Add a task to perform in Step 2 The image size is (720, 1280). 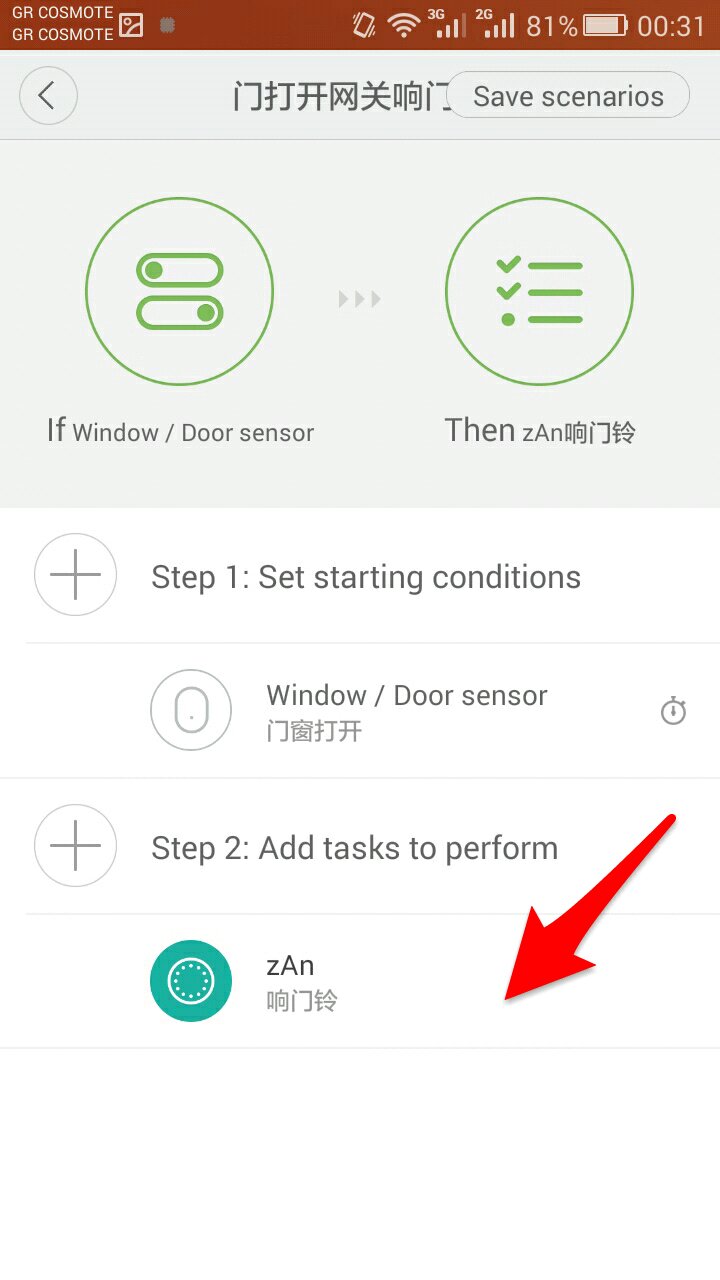click(x=76, y=846)
